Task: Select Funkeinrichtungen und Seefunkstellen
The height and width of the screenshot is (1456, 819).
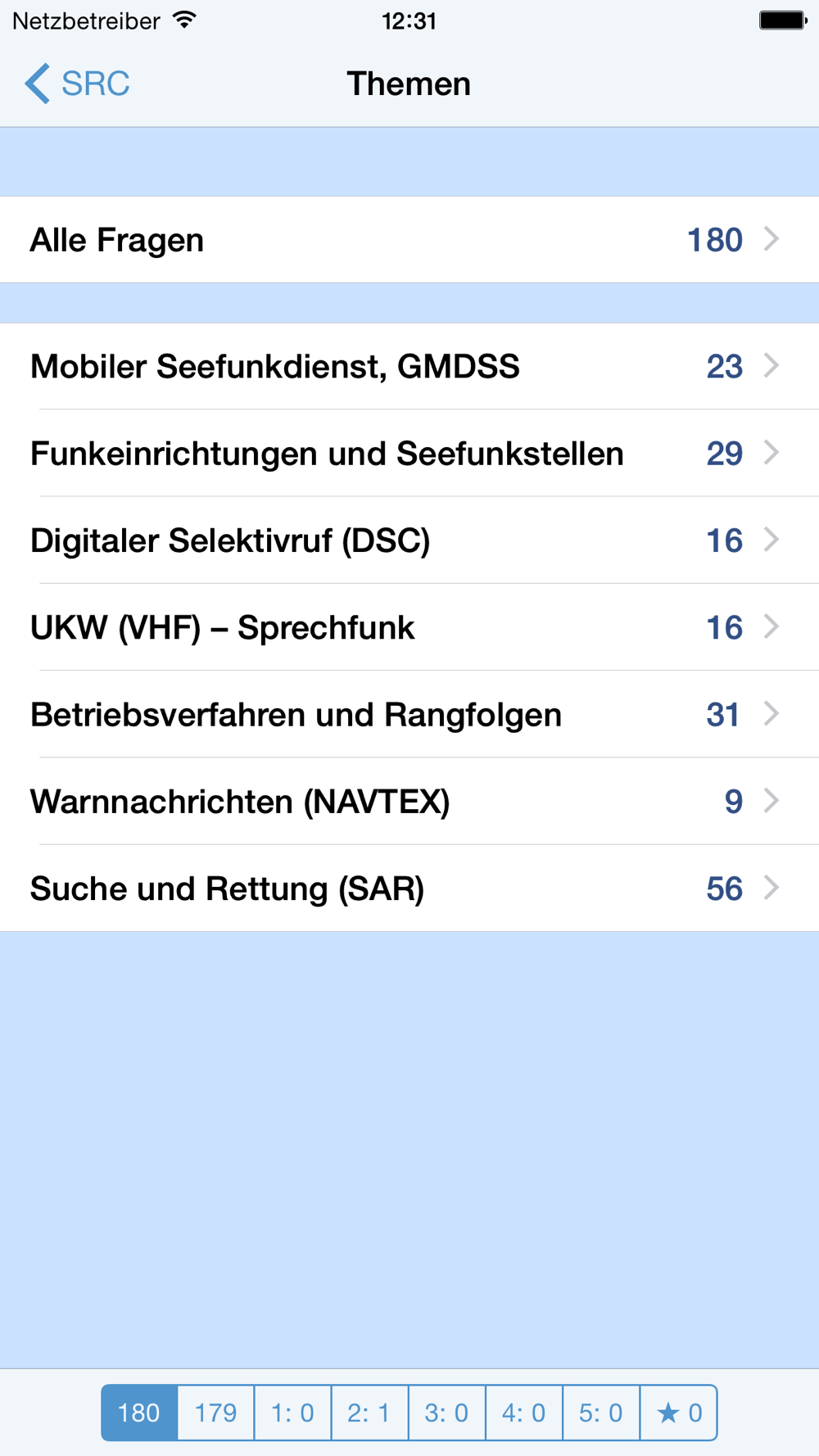Action: pyautogui.click(x=409, y=453)
